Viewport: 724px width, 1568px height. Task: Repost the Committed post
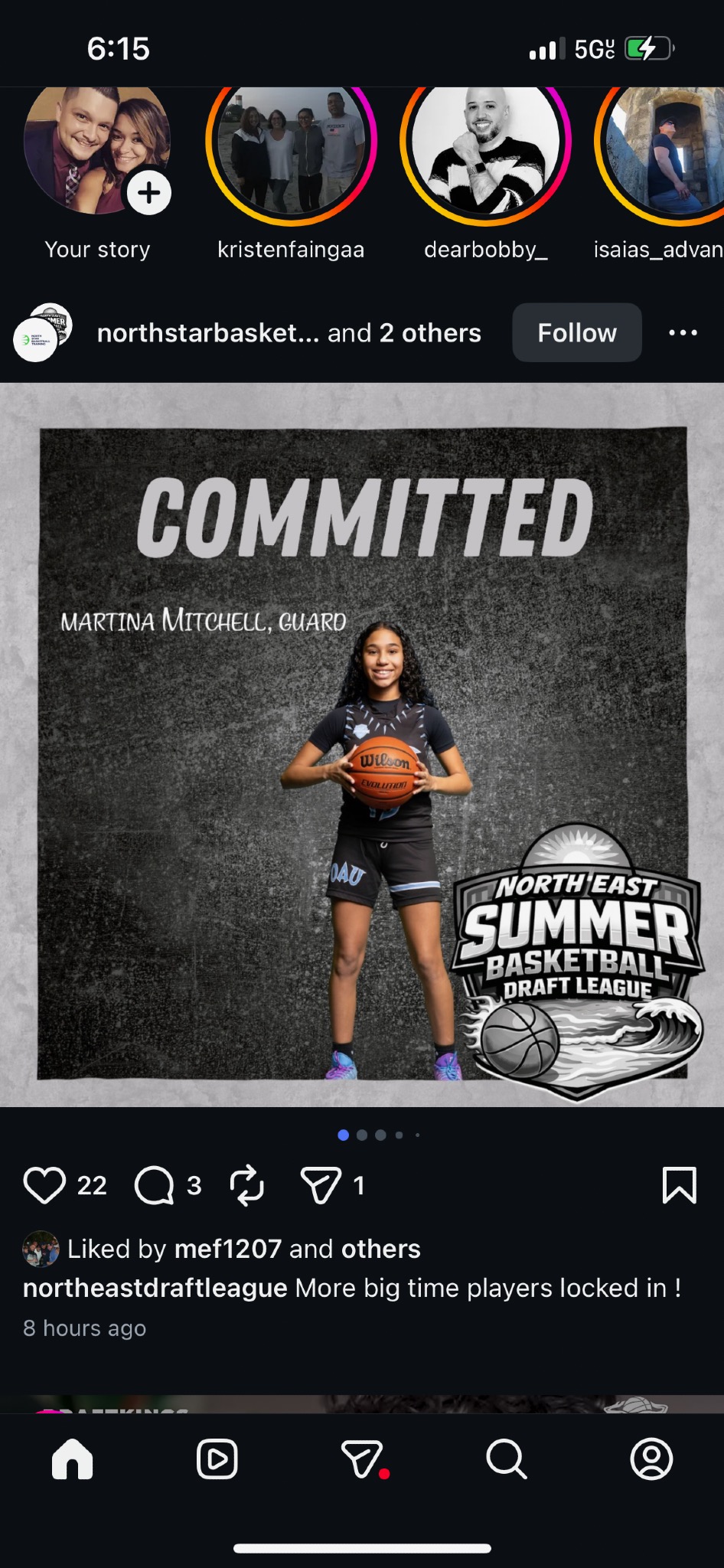(246, 1185)
